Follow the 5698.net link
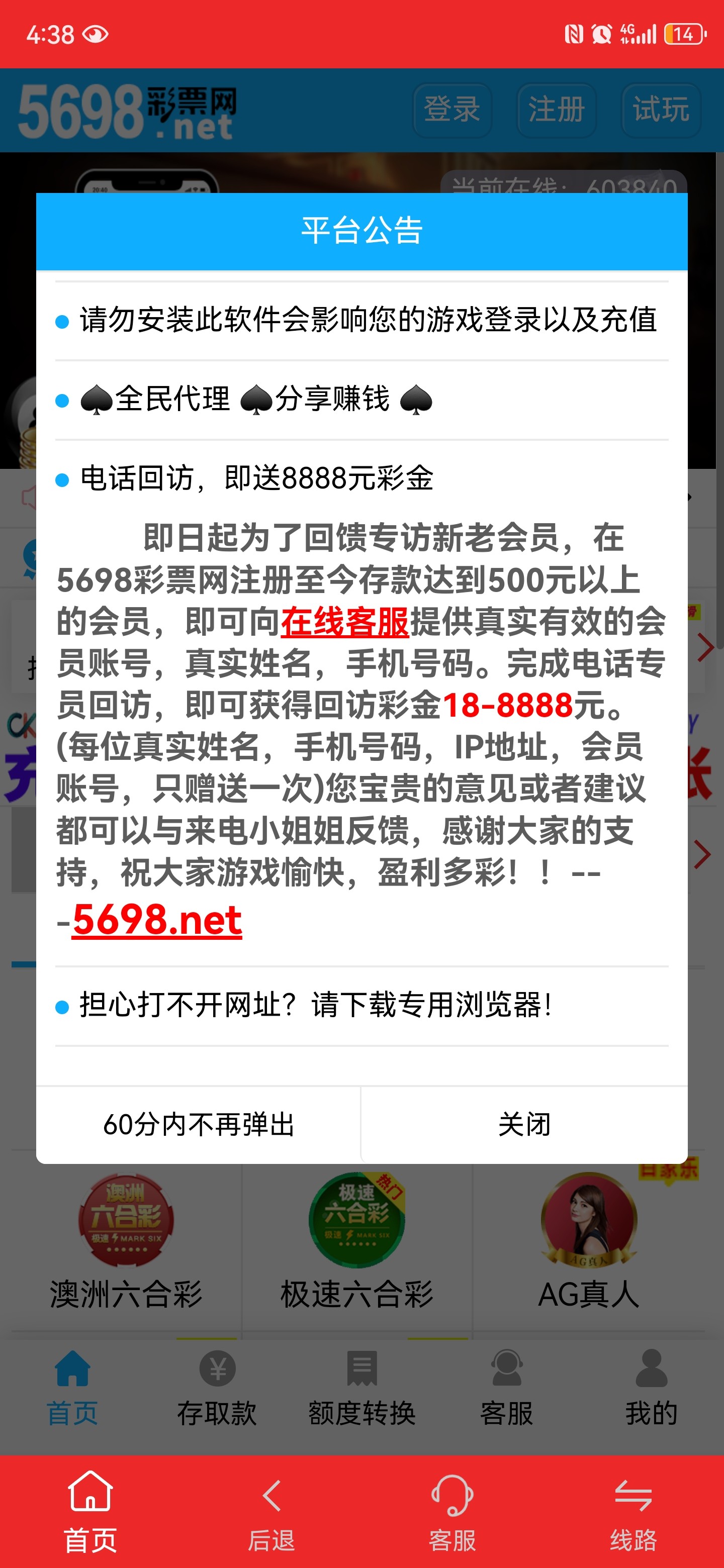The height and width of the screenshot is (1568, 724). pyautogui.click(x=157, y=919)
